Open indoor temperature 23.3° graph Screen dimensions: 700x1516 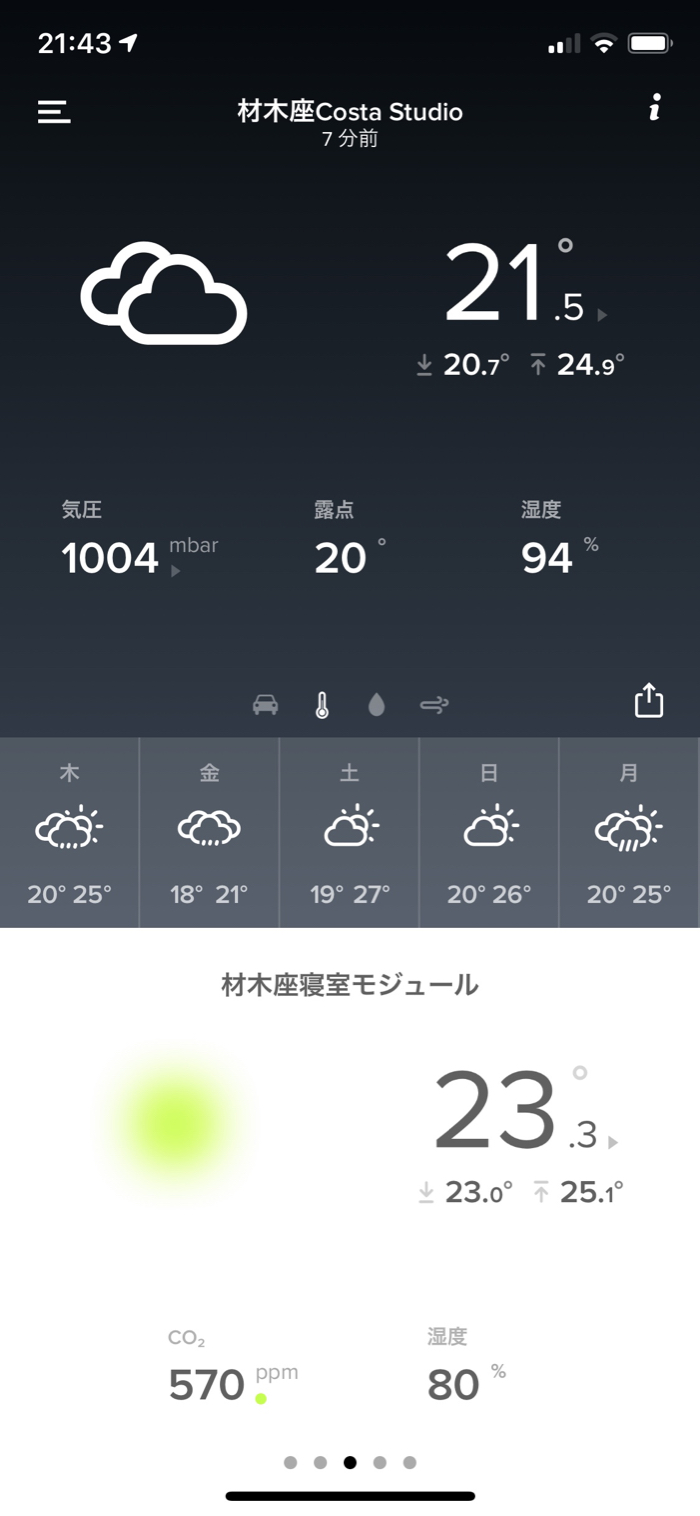[x=525, y=1112]
